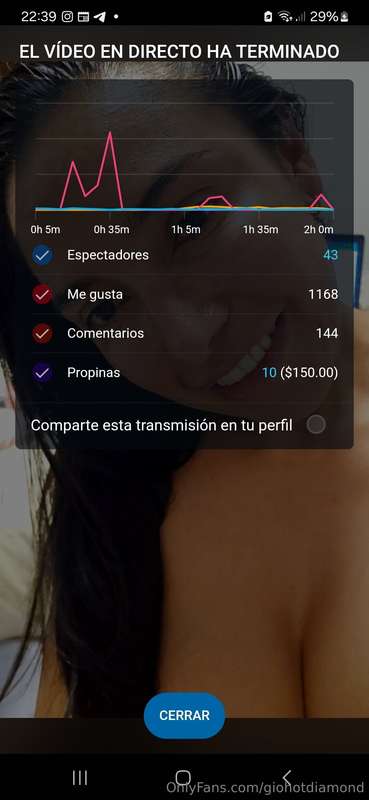Uncheck the Espectadores checkbox

pyautogui.click(x=42, y=255)
